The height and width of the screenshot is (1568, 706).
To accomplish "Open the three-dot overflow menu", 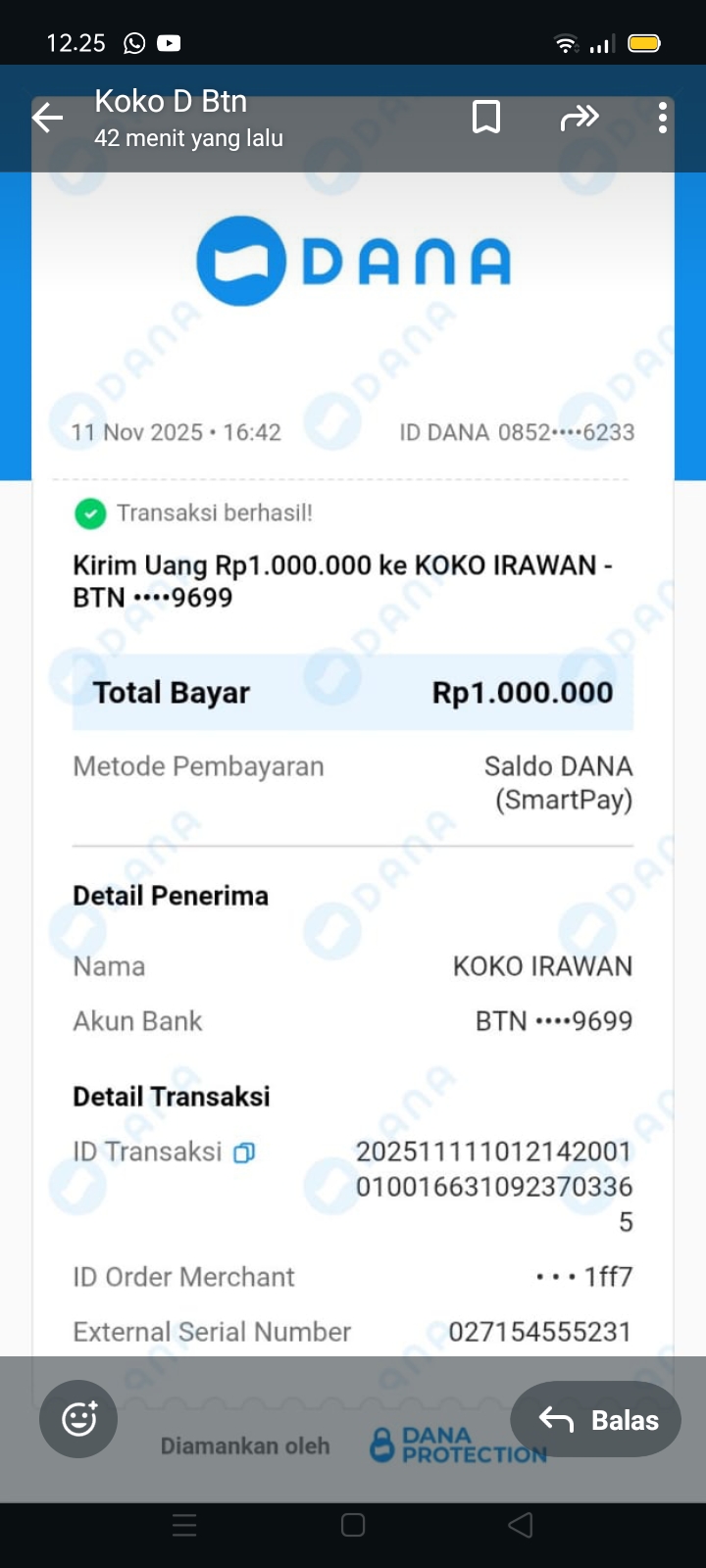I will pos(663,118).
